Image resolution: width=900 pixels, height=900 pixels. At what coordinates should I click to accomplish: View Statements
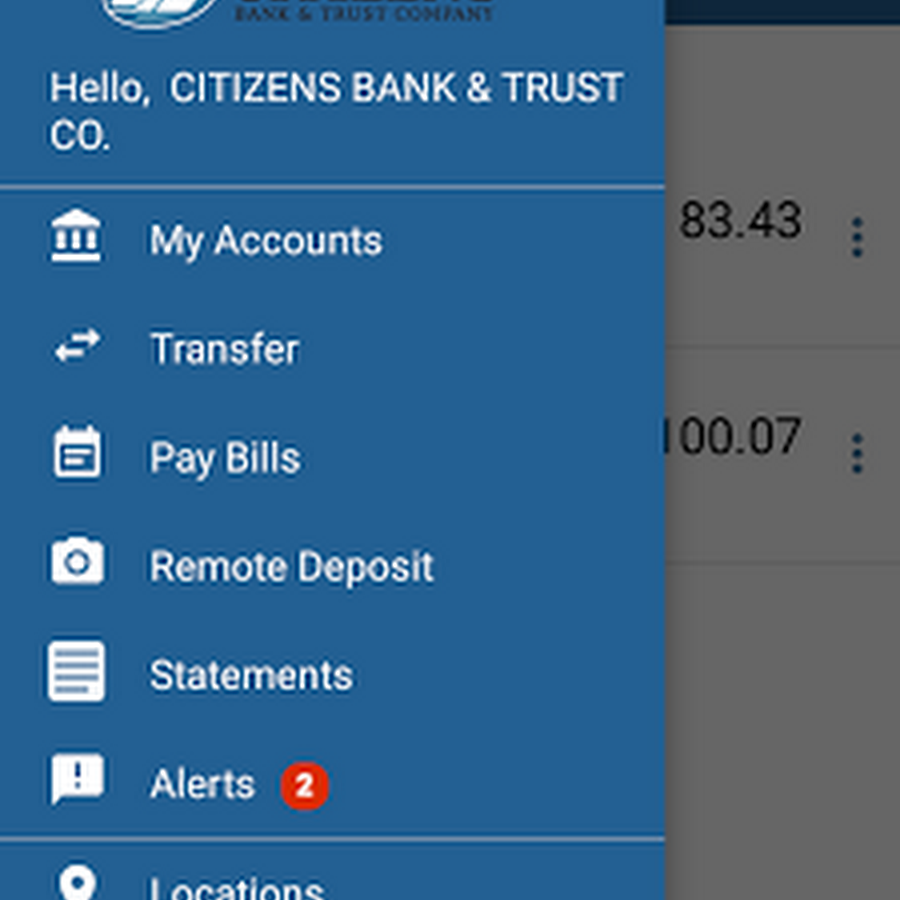point(250,676)
